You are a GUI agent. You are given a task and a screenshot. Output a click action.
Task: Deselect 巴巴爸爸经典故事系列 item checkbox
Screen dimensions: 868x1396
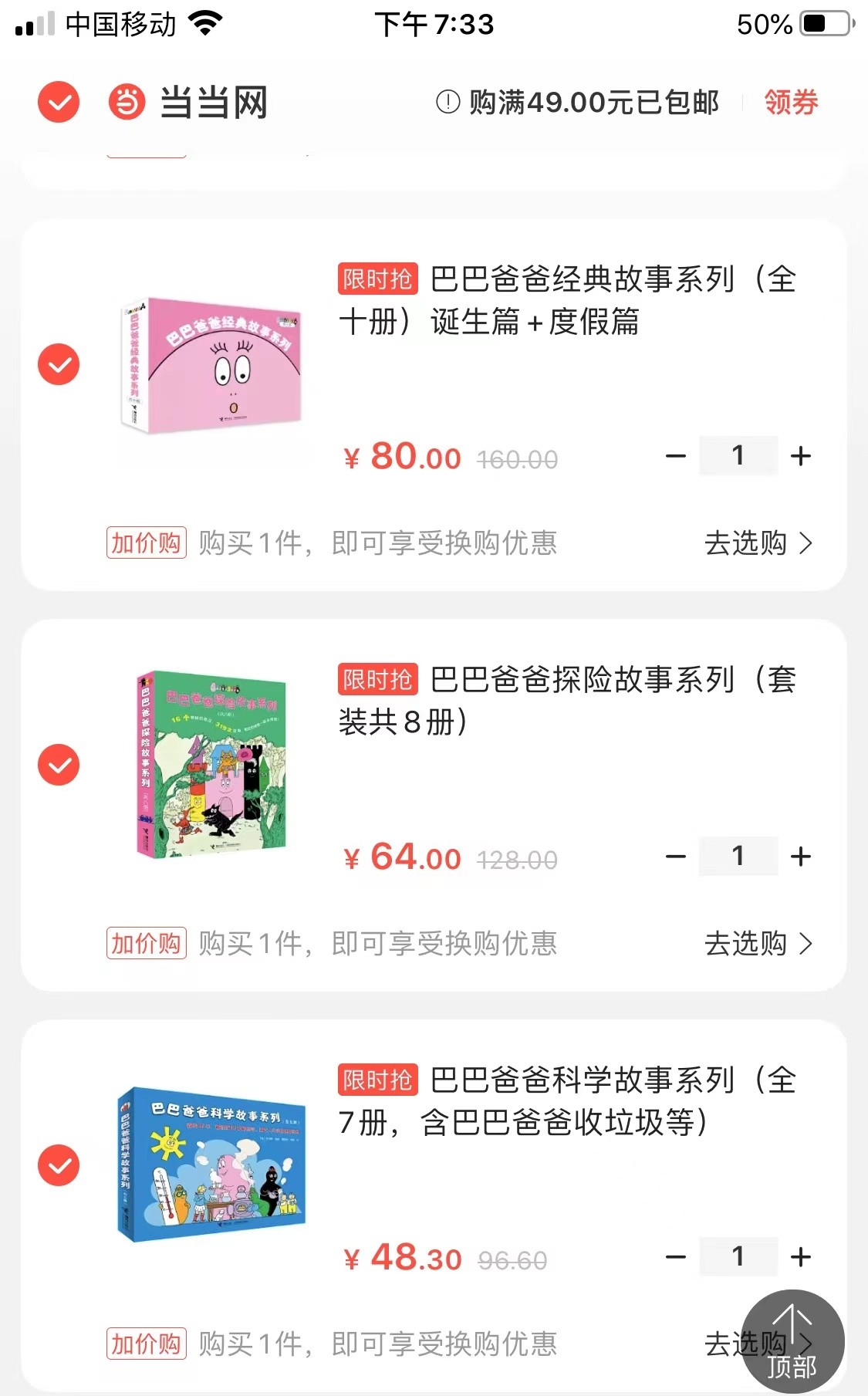coord(59,364)
